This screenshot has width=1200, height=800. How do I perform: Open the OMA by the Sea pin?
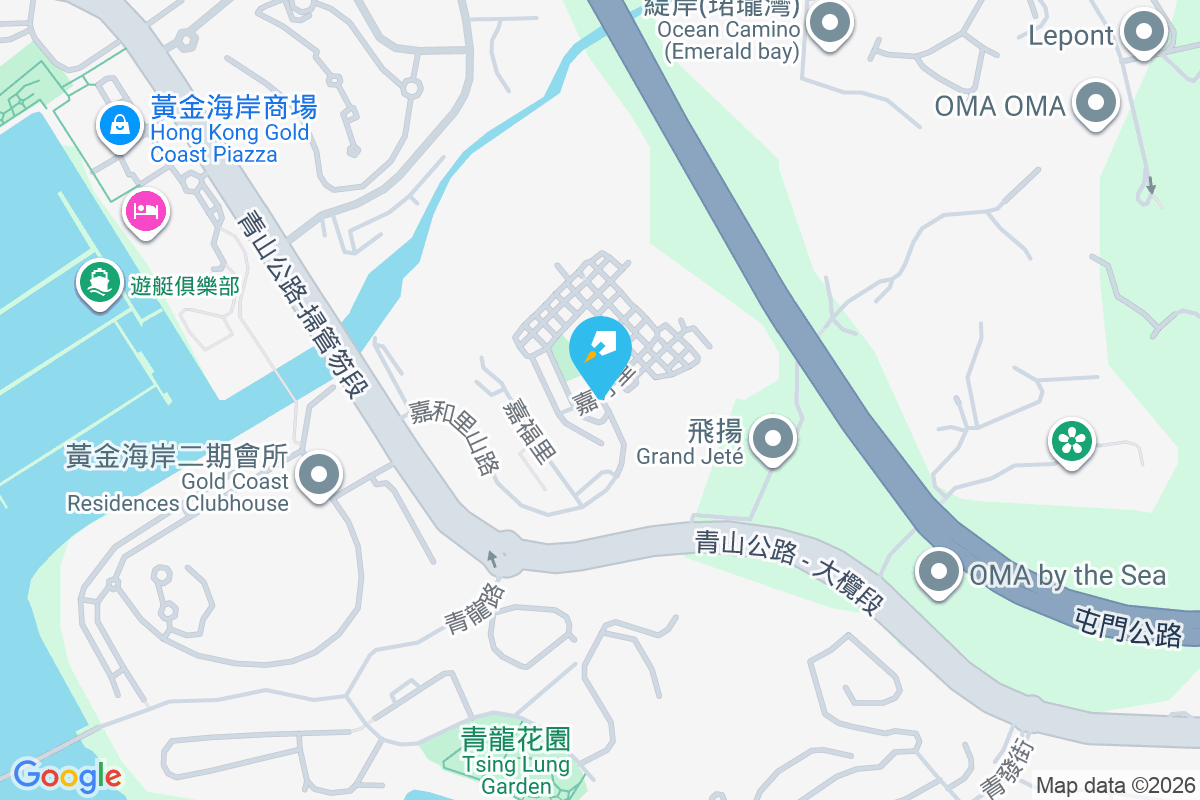click(939, 573)
